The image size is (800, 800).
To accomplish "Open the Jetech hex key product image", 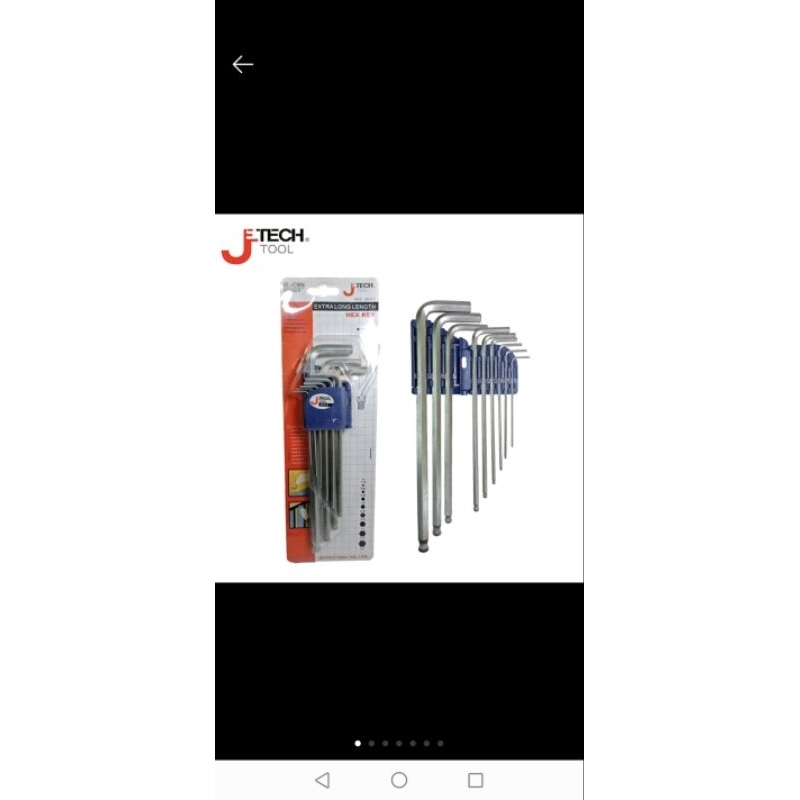I will (399, 398).
